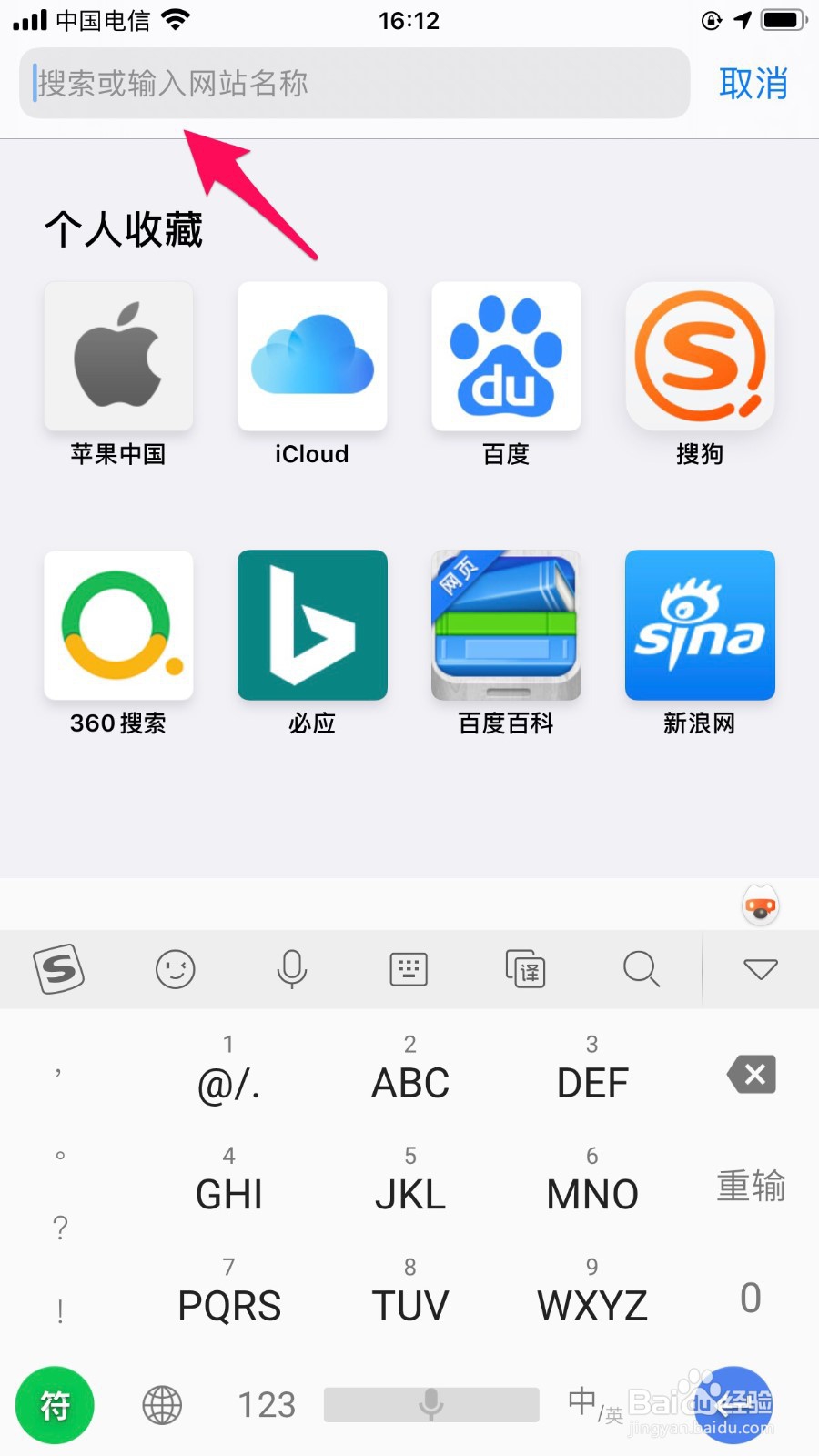The height and width of the screenshot is (1456, 819).
Task: Open the Sogou keyboard menu via S logo
Action: [58, 968]
